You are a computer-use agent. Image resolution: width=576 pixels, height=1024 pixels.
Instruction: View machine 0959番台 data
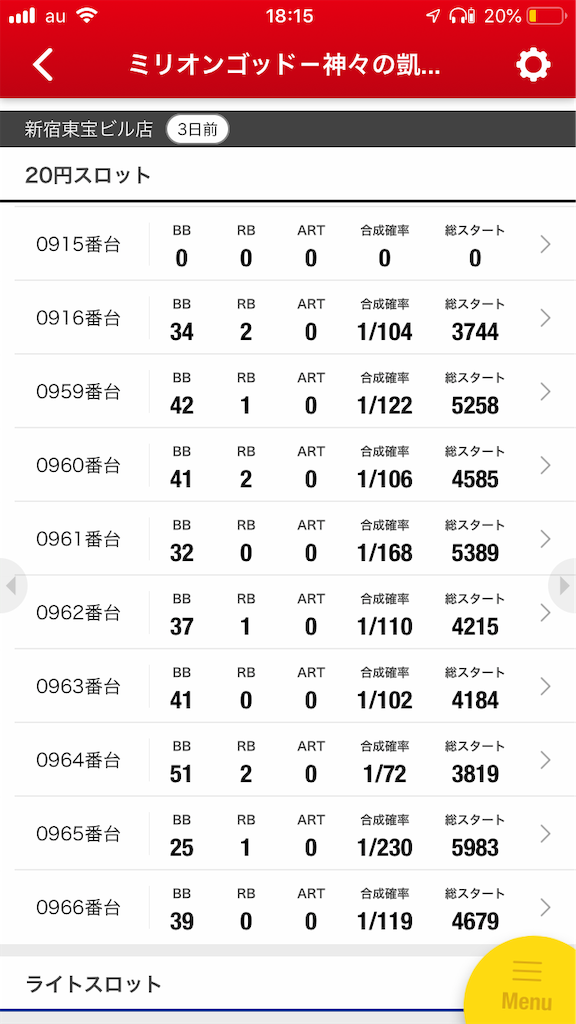(x=288, y=392)
